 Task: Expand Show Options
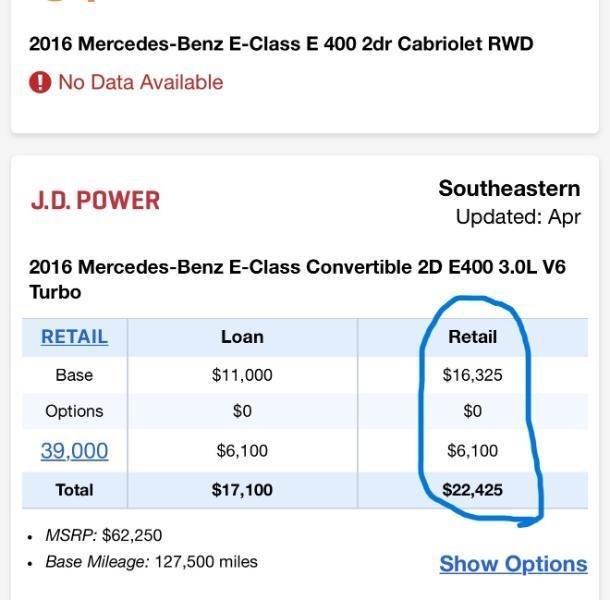pyautogui.click(x=513, y=564)
